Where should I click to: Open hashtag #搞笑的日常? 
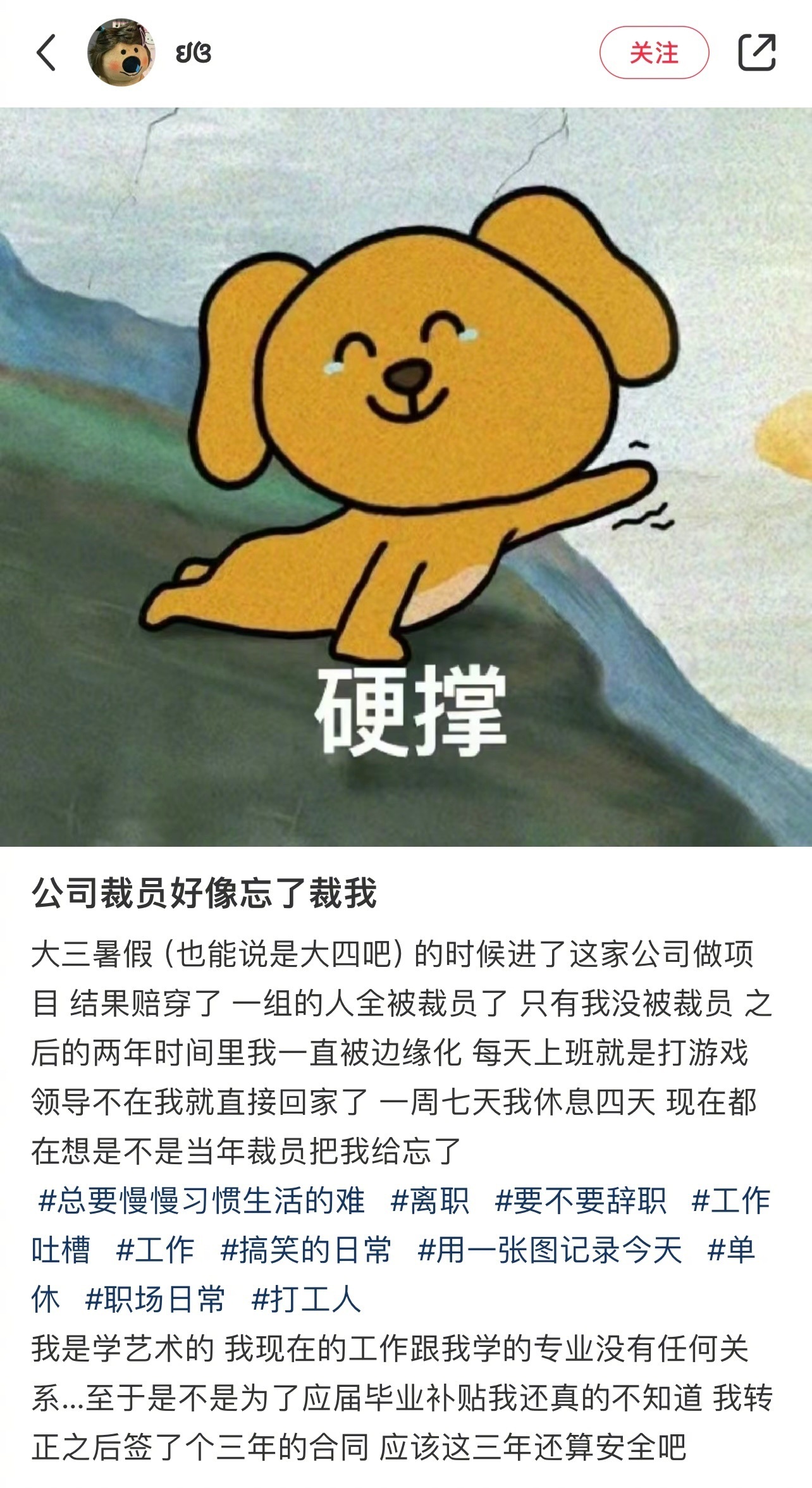click(x=305, y=1250)
